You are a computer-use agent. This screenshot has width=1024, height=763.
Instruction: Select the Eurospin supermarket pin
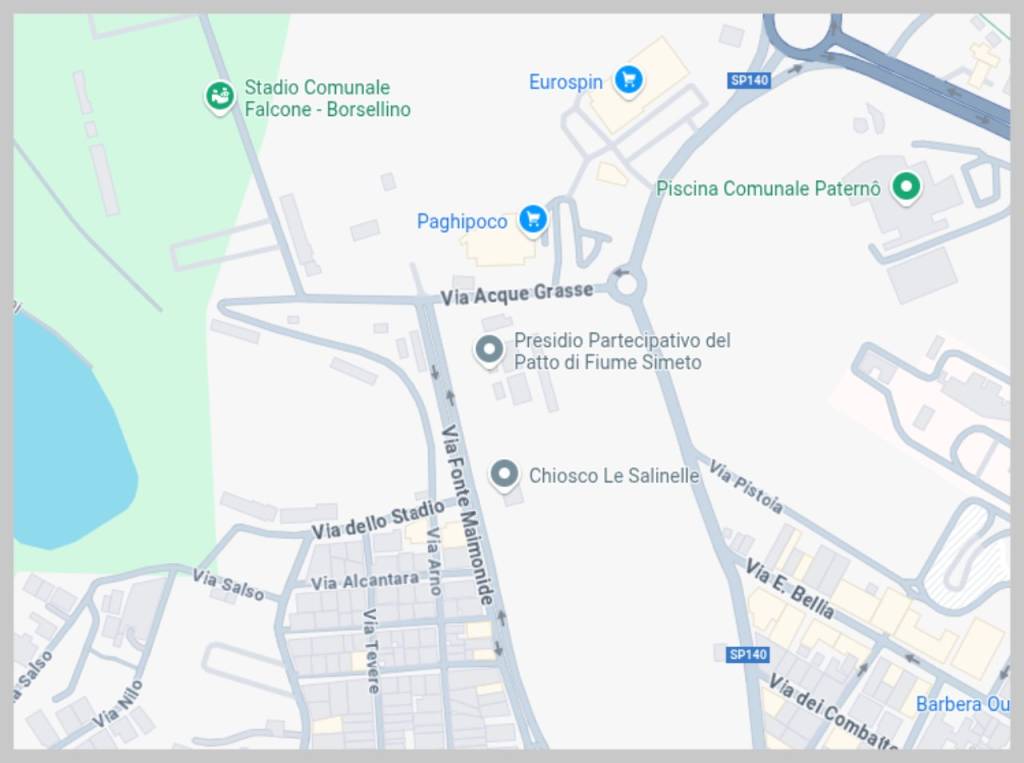click(x=628, y=80)
